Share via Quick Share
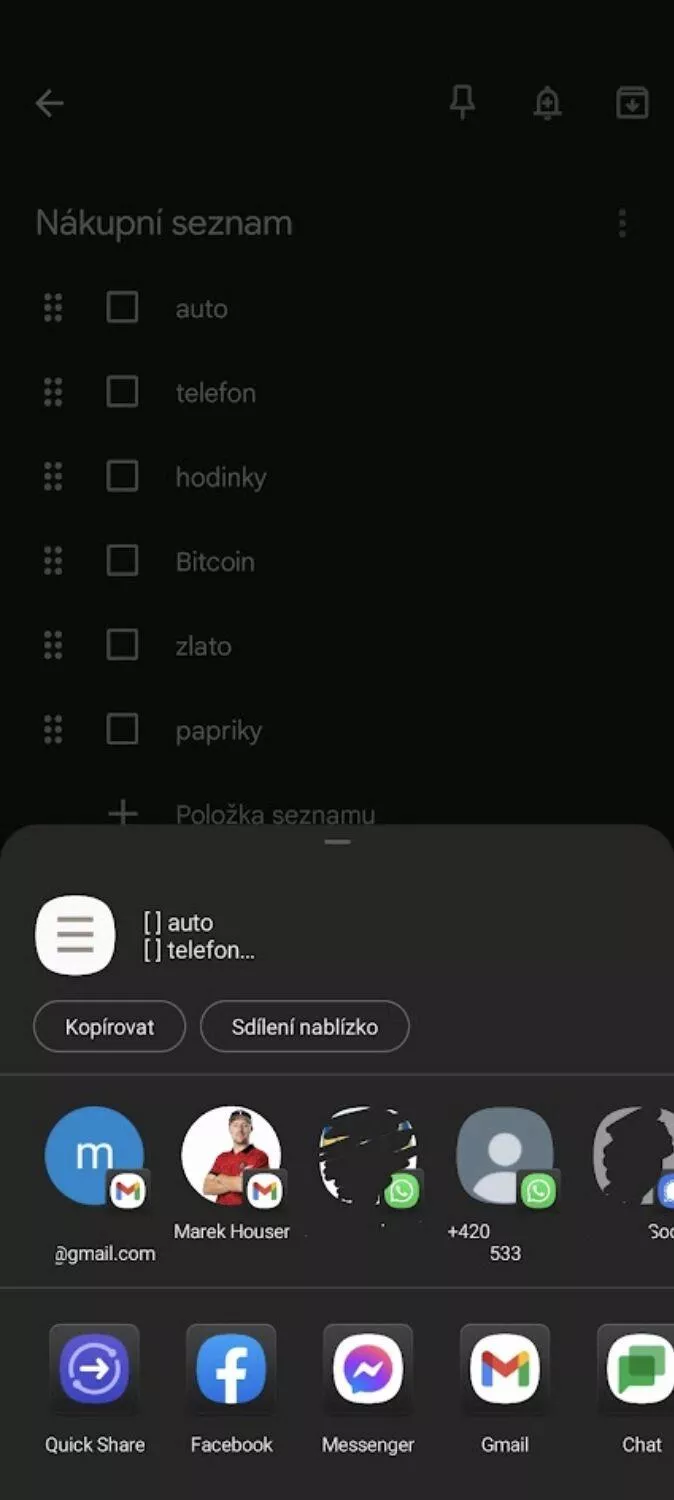The width and height of the screenshot is (674, 1500). [x=95, y=1369]
